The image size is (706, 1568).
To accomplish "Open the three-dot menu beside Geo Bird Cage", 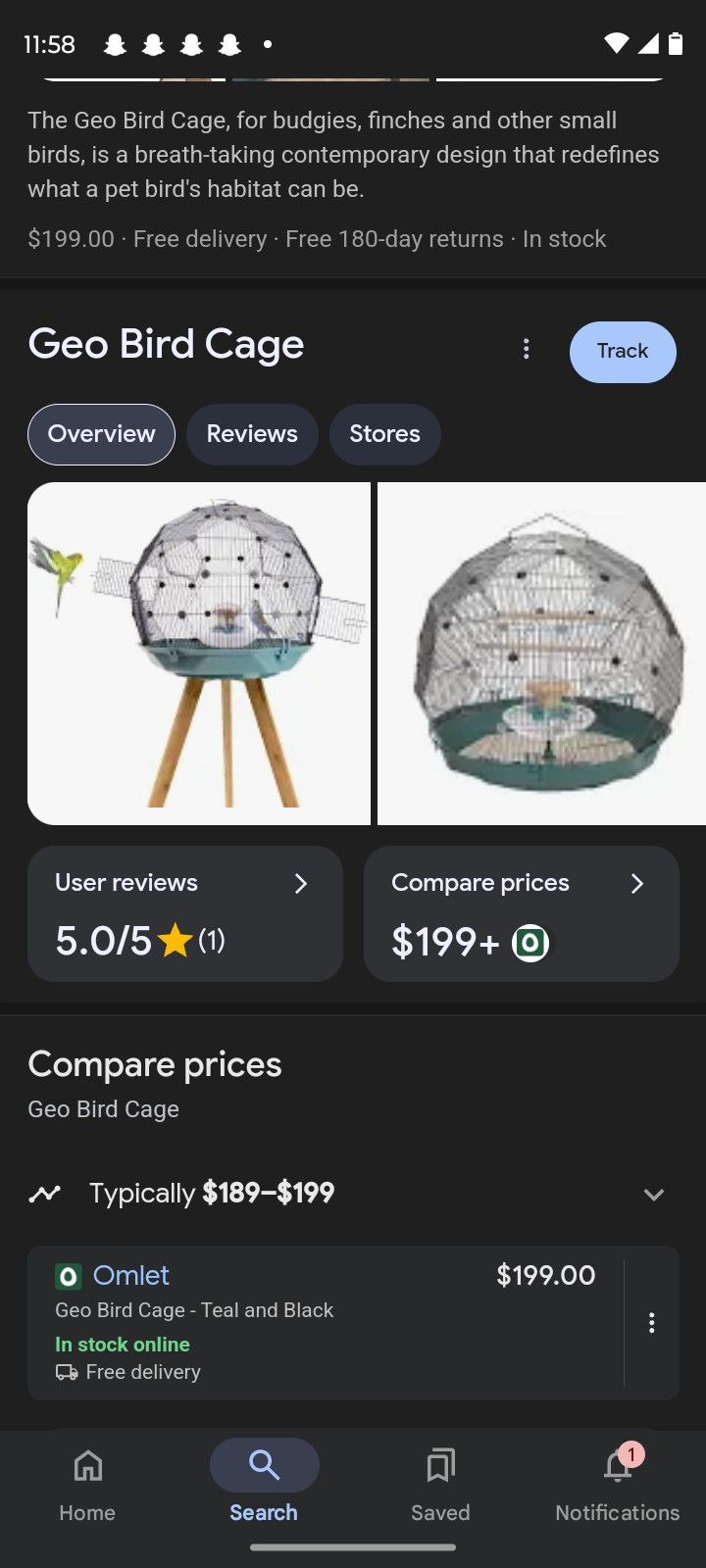I will point(527,348).
